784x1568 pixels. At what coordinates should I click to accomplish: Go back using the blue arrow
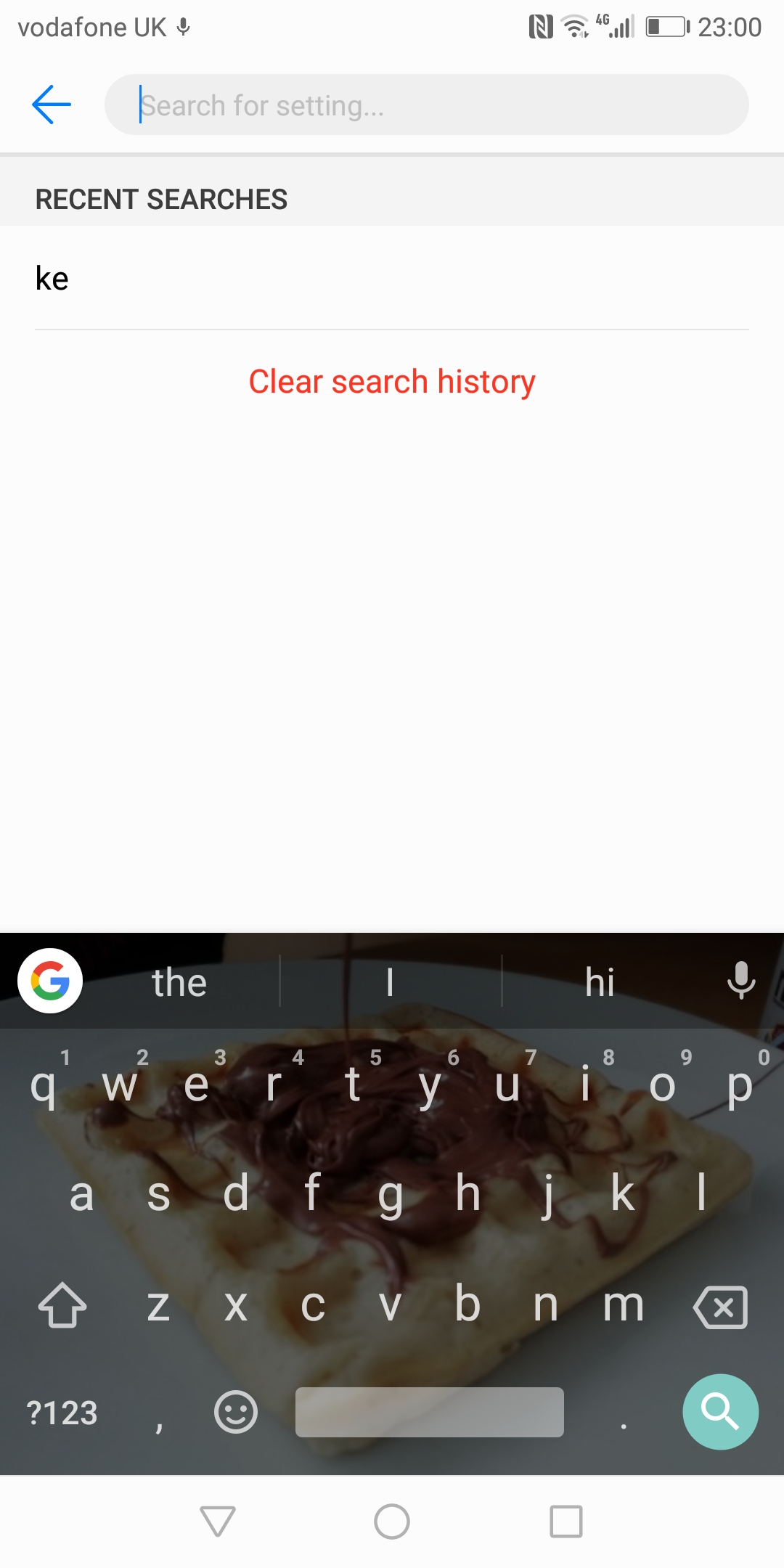[x=52, y=105]
